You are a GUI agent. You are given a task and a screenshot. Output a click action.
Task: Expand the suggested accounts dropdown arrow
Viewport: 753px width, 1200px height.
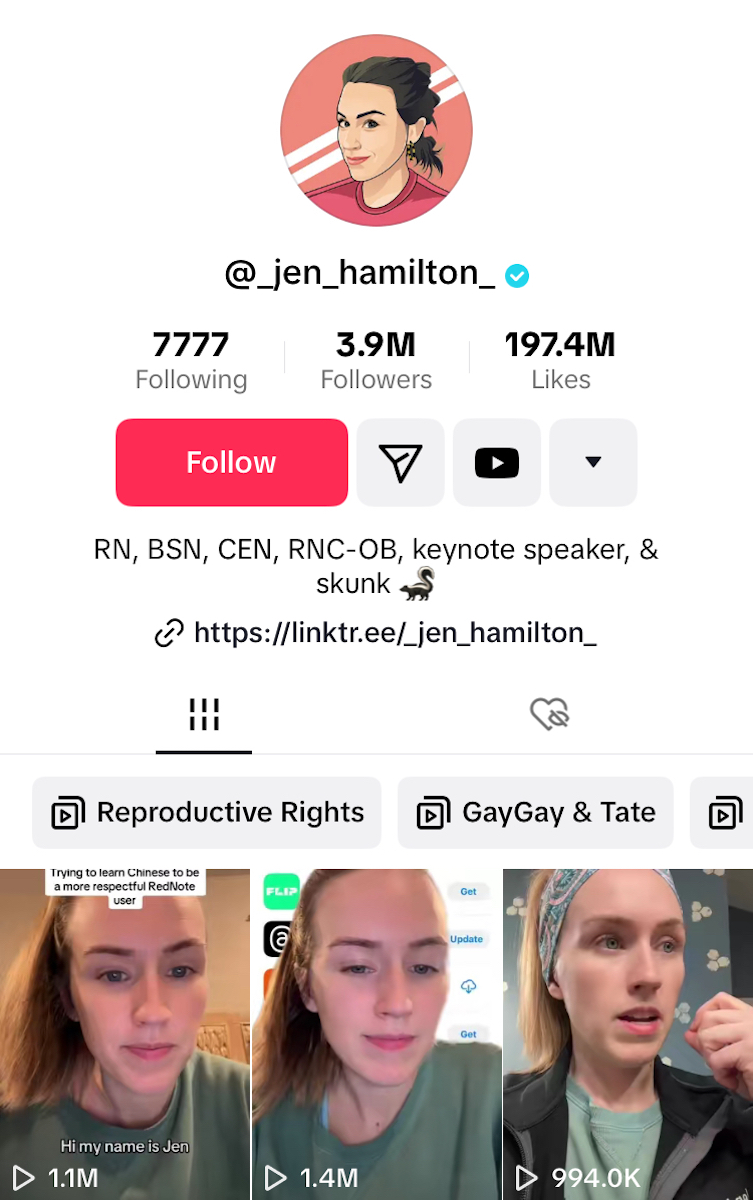point(593,462)
